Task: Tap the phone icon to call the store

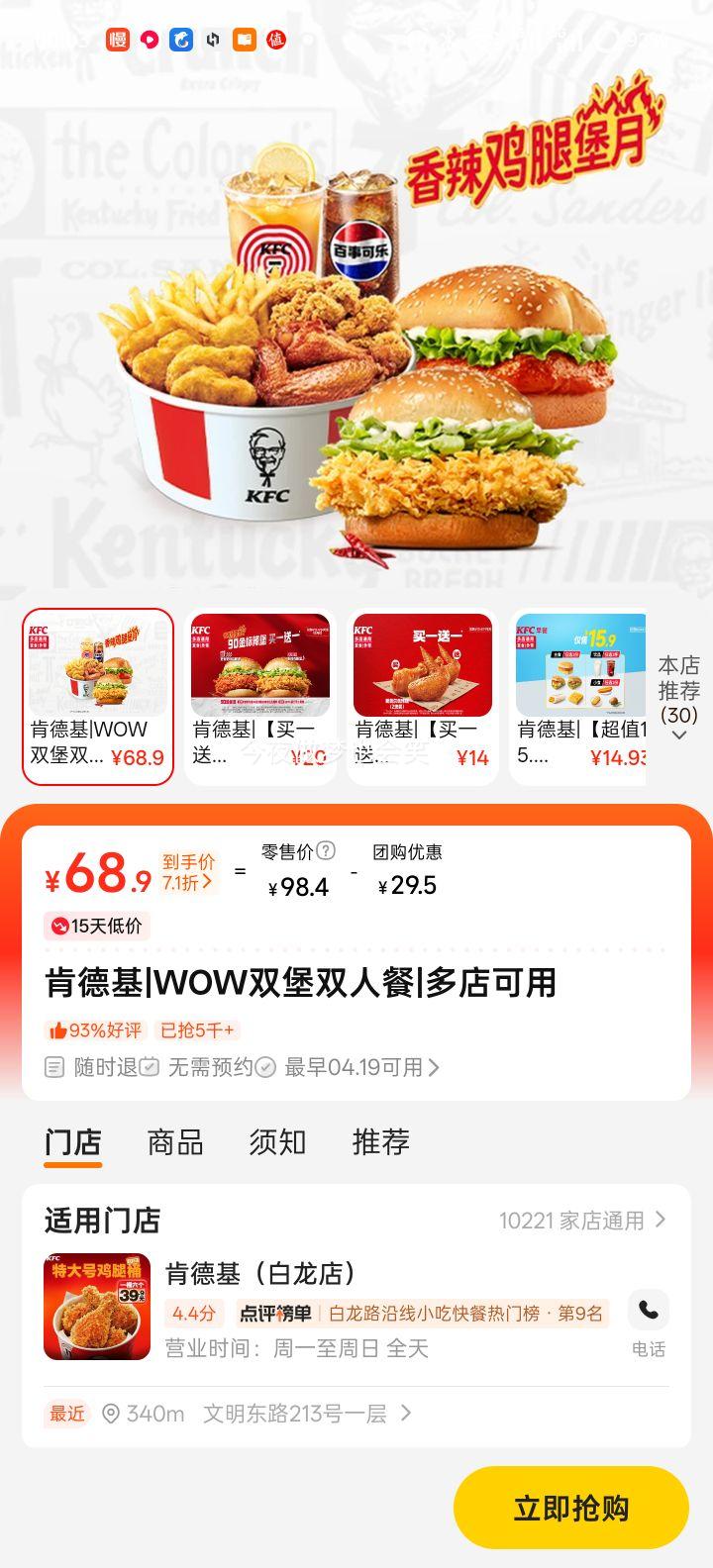Action: click(650, 1311)
